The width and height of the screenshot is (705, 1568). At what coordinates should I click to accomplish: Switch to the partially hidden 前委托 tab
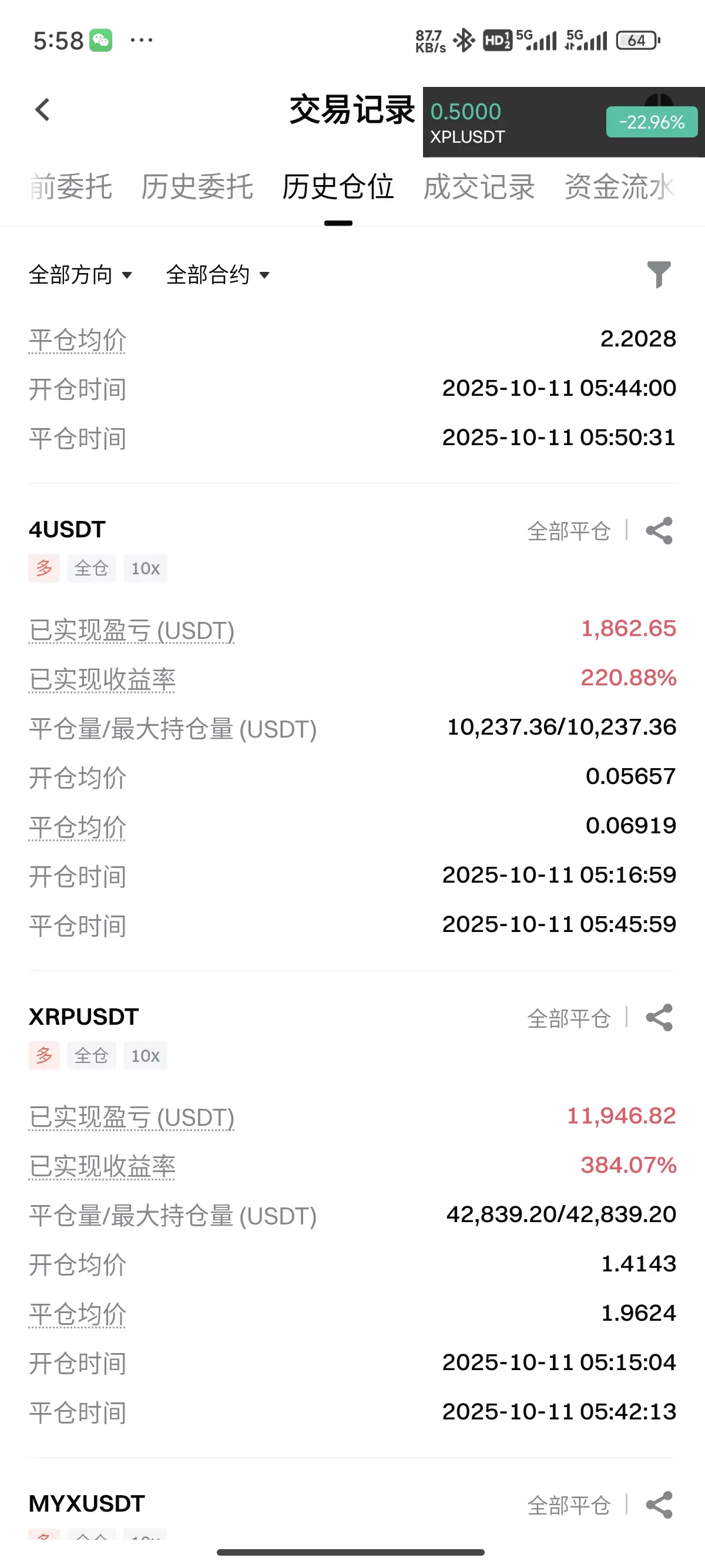tap(70, 186)
